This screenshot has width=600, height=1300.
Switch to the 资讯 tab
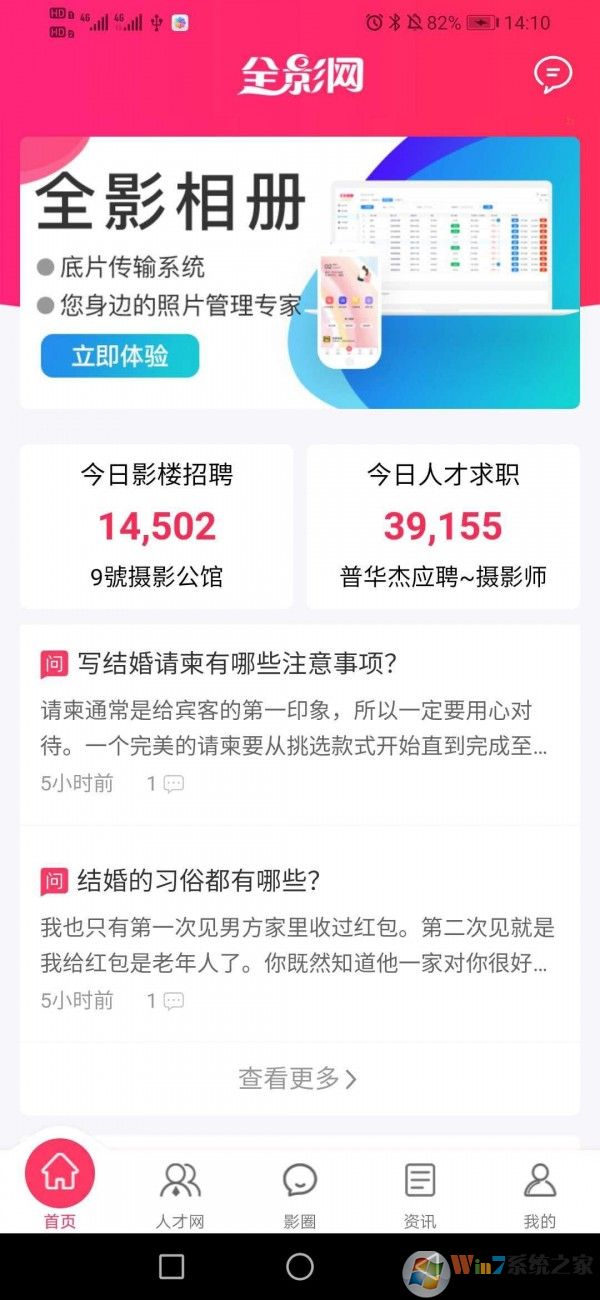point(420,1192)
